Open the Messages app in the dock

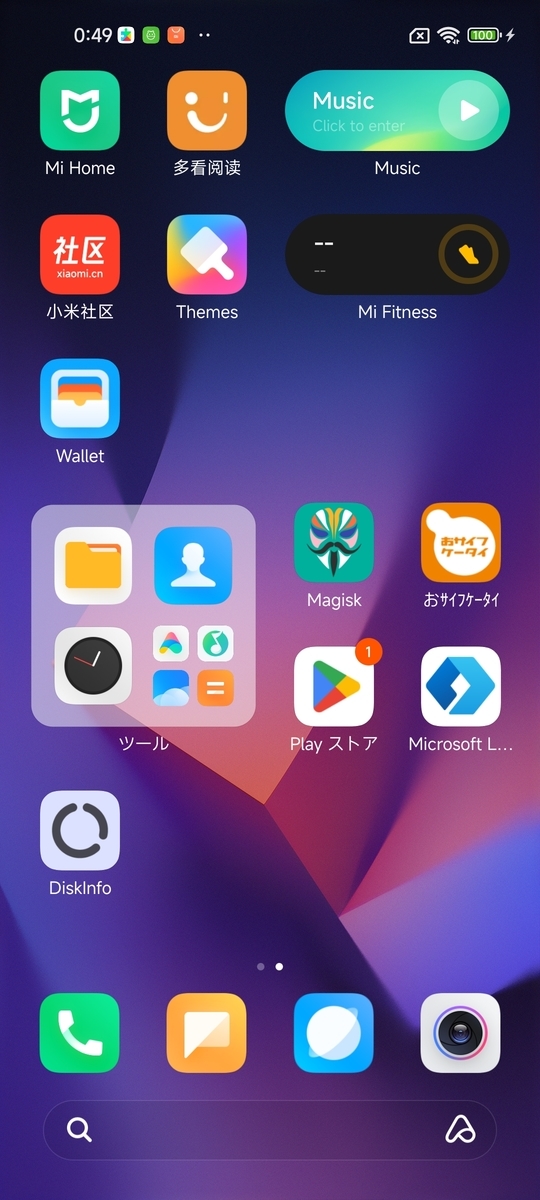click(207, 1033)
